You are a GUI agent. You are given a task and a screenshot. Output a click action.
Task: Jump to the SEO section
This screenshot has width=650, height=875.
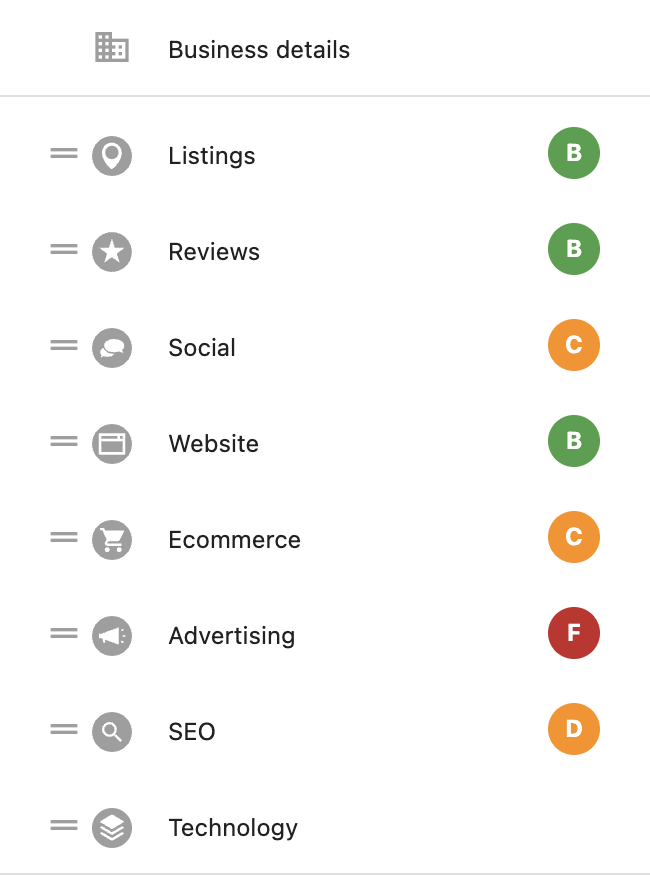click(x=192, y=732)
